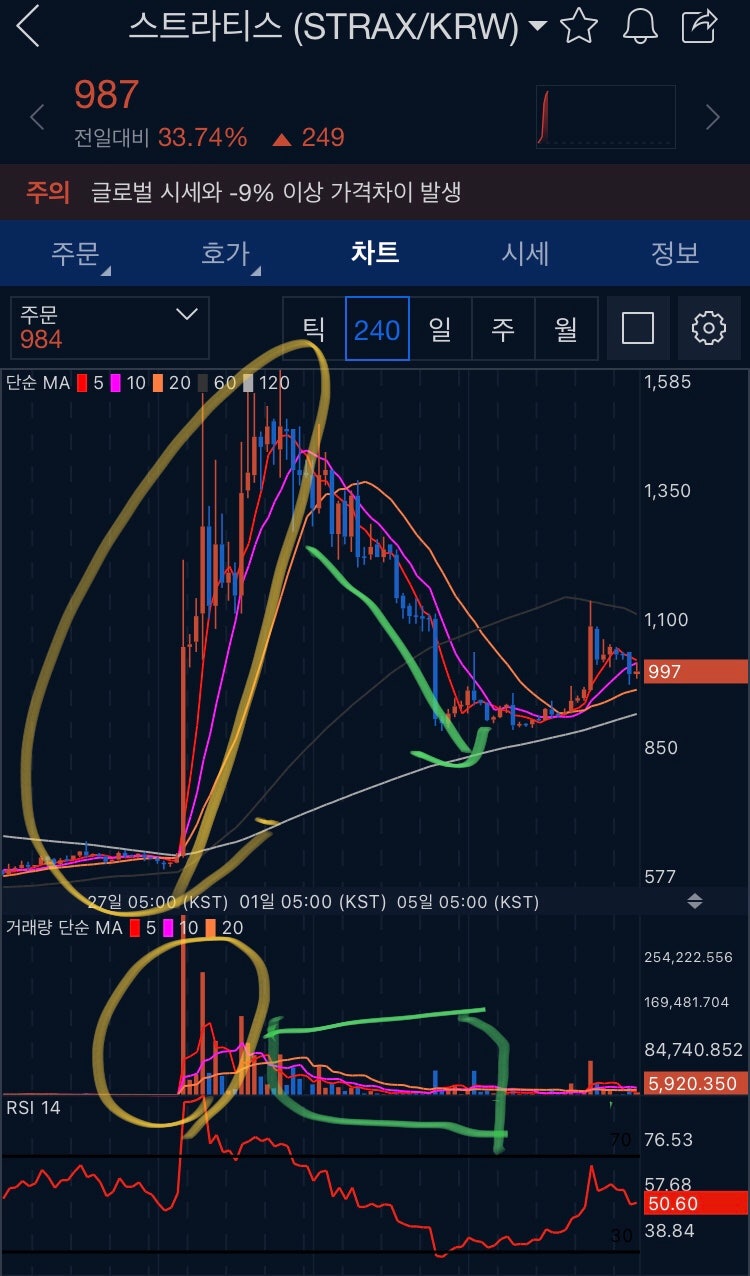Viewport: 750px width, 1276px height.
Task: Share this coin chart
Action: (x=700, y=26)
